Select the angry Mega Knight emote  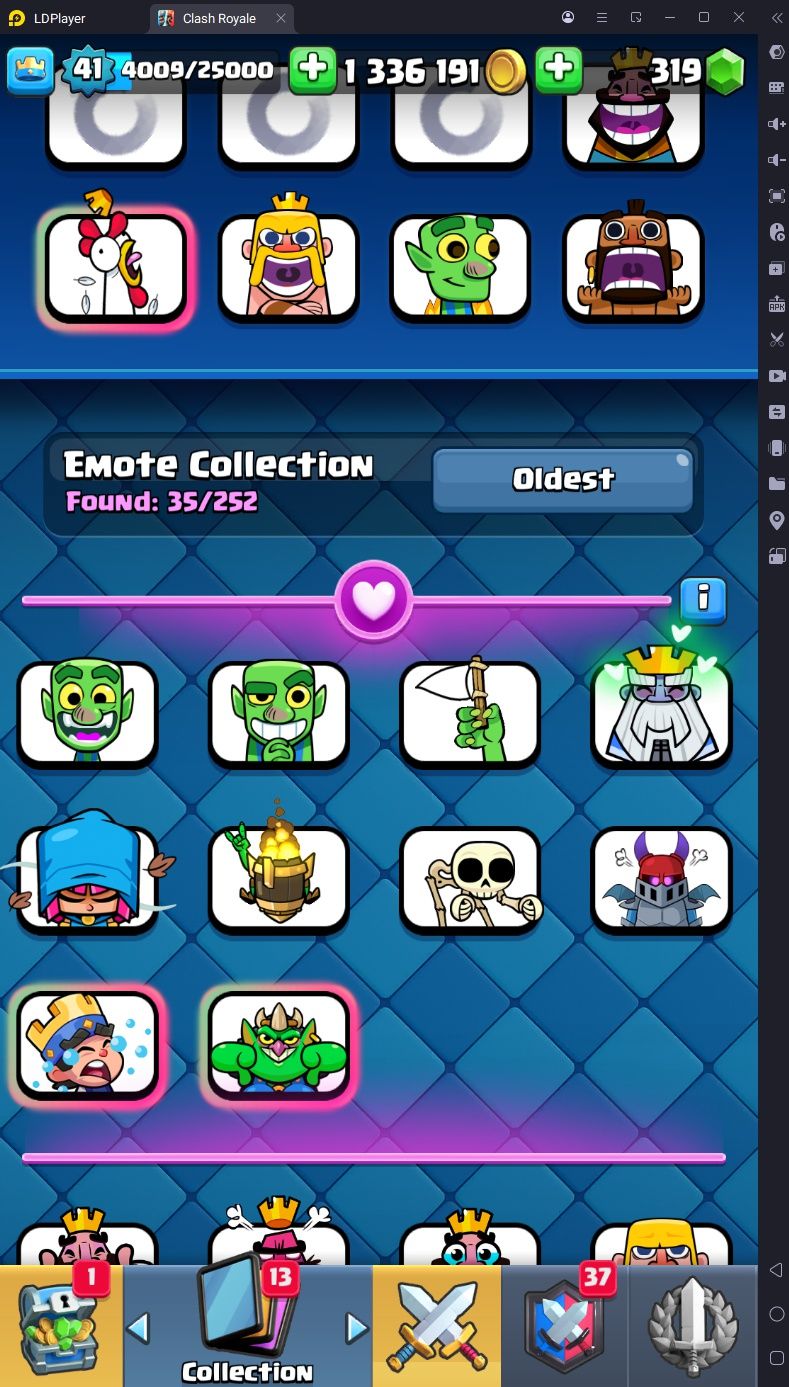pos(661,879)
